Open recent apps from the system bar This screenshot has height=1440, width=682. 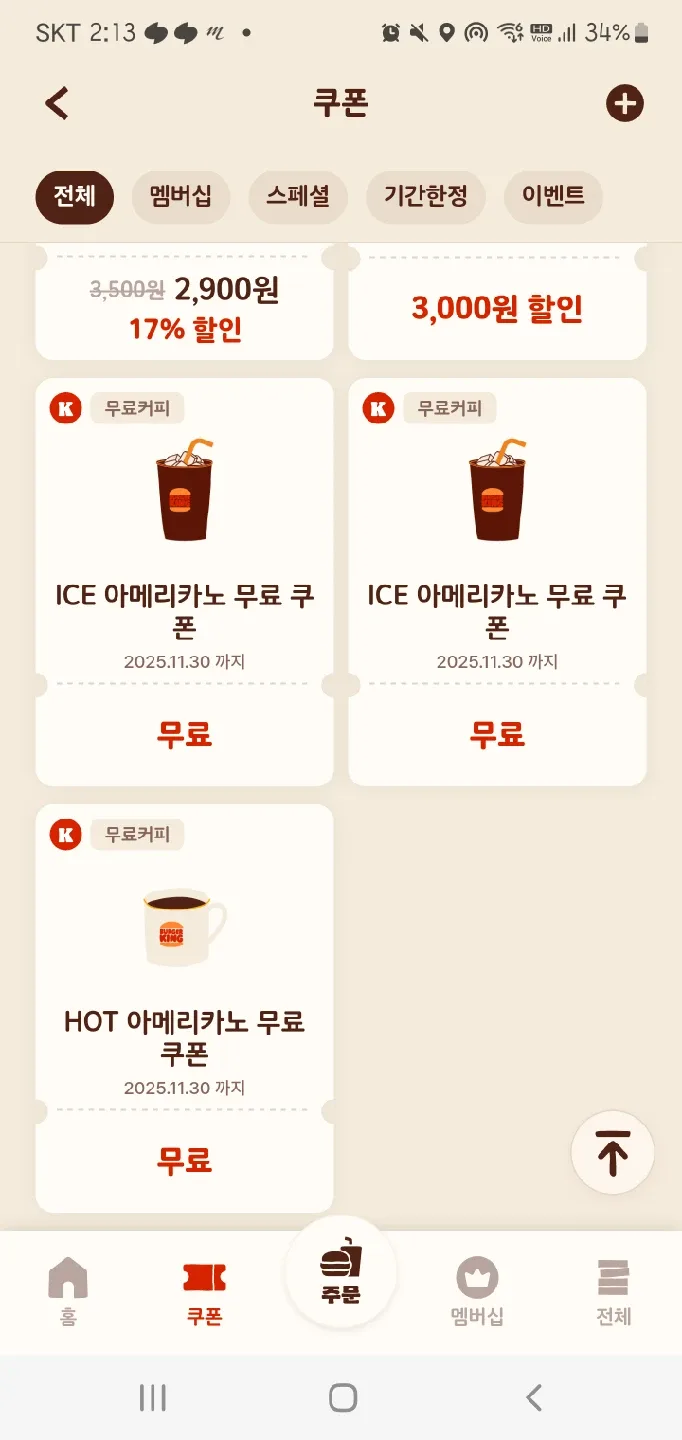152,1397
